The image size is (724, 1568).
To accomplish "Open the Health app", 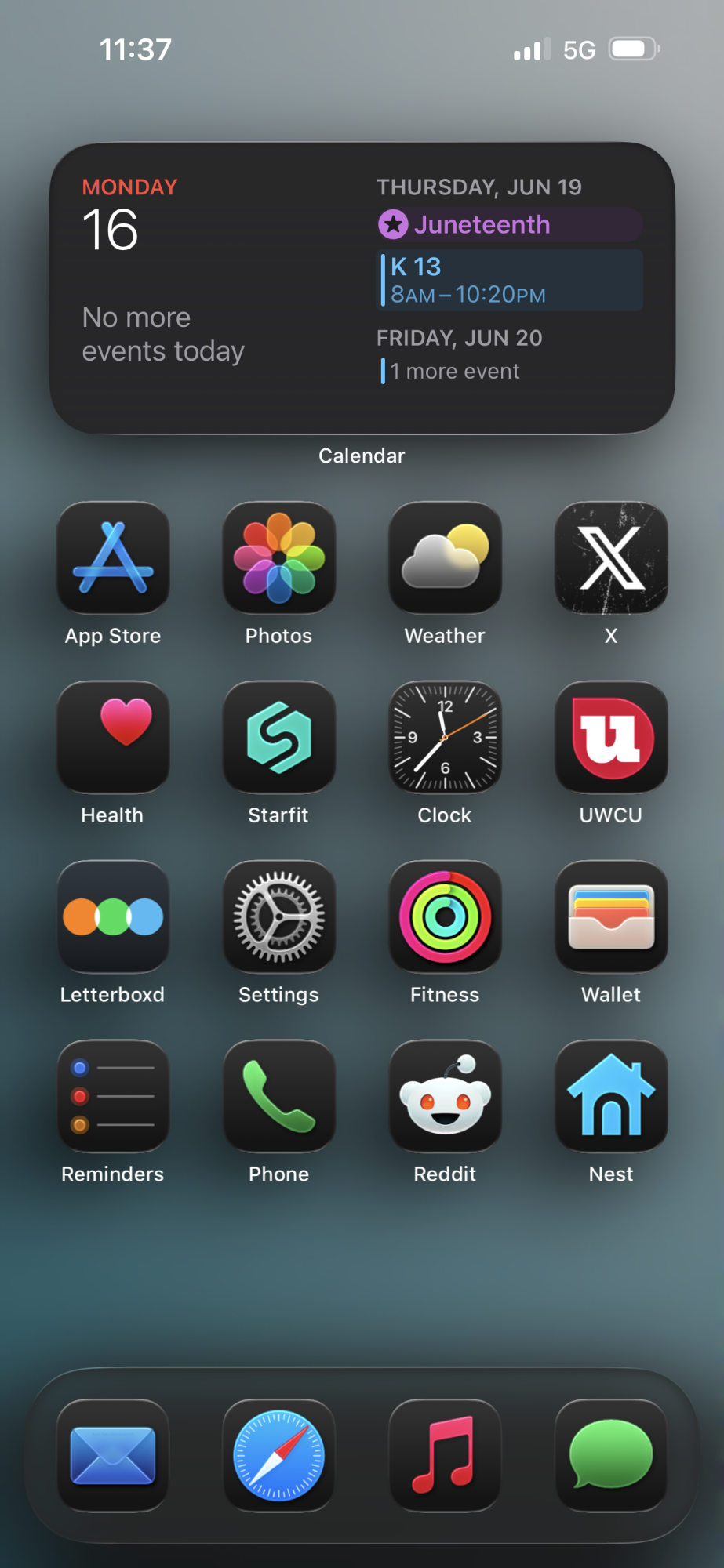I will click(113, 738).
